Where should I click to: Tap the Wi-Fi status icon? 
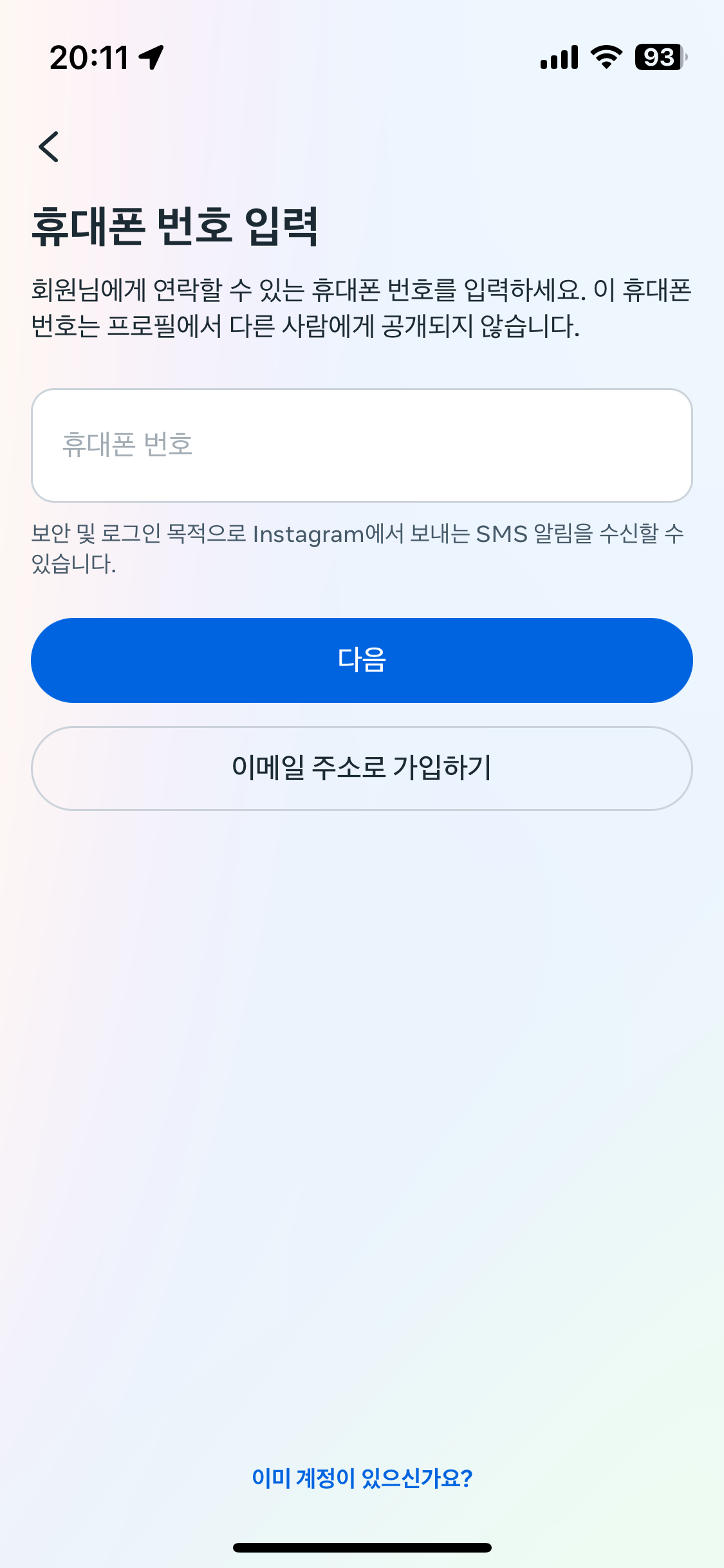[x=604, y=57]
